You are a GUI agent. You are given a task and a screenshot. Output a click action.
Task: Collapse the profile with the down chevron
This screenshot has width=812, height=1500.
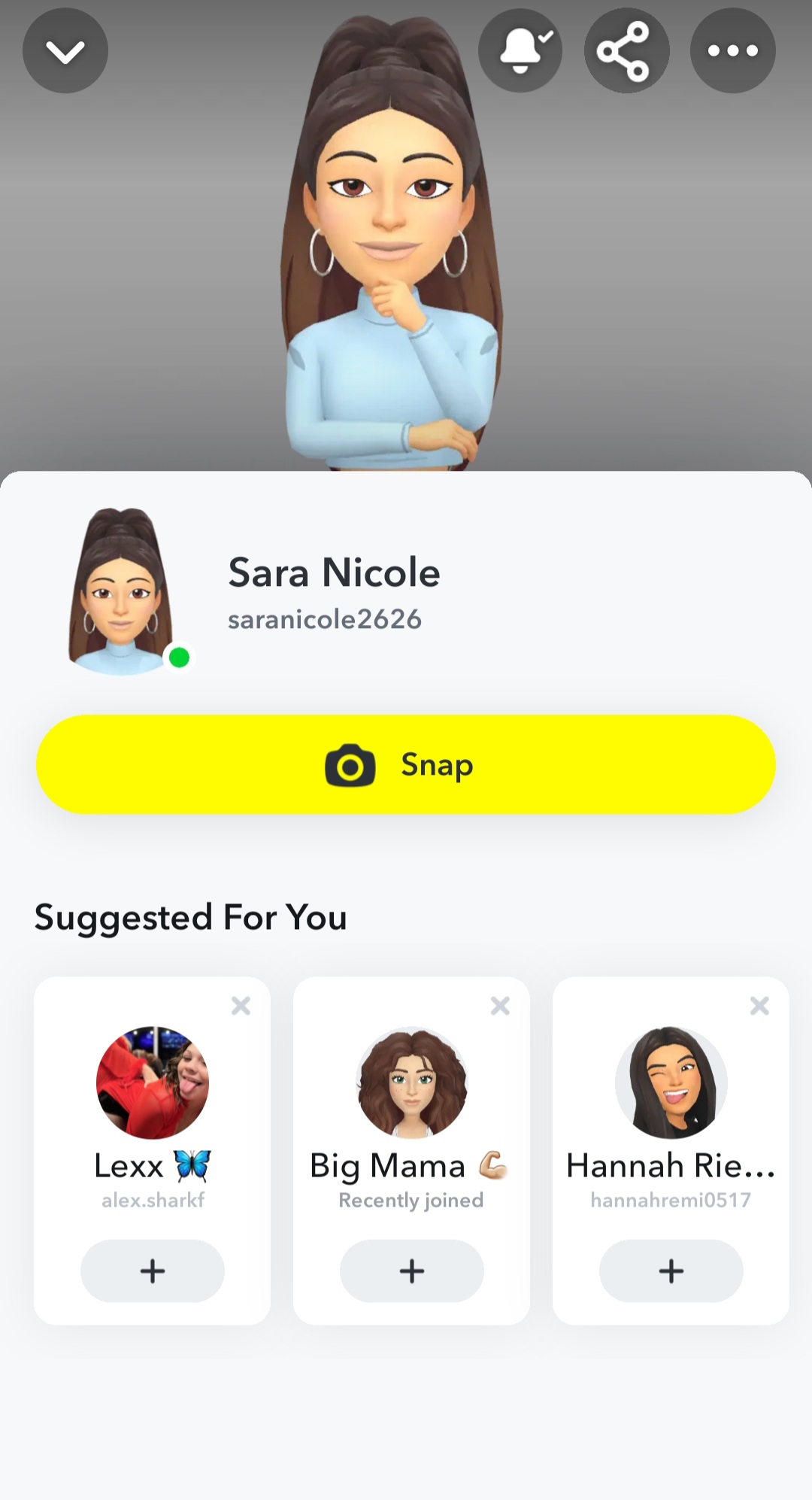click(65, 51)
